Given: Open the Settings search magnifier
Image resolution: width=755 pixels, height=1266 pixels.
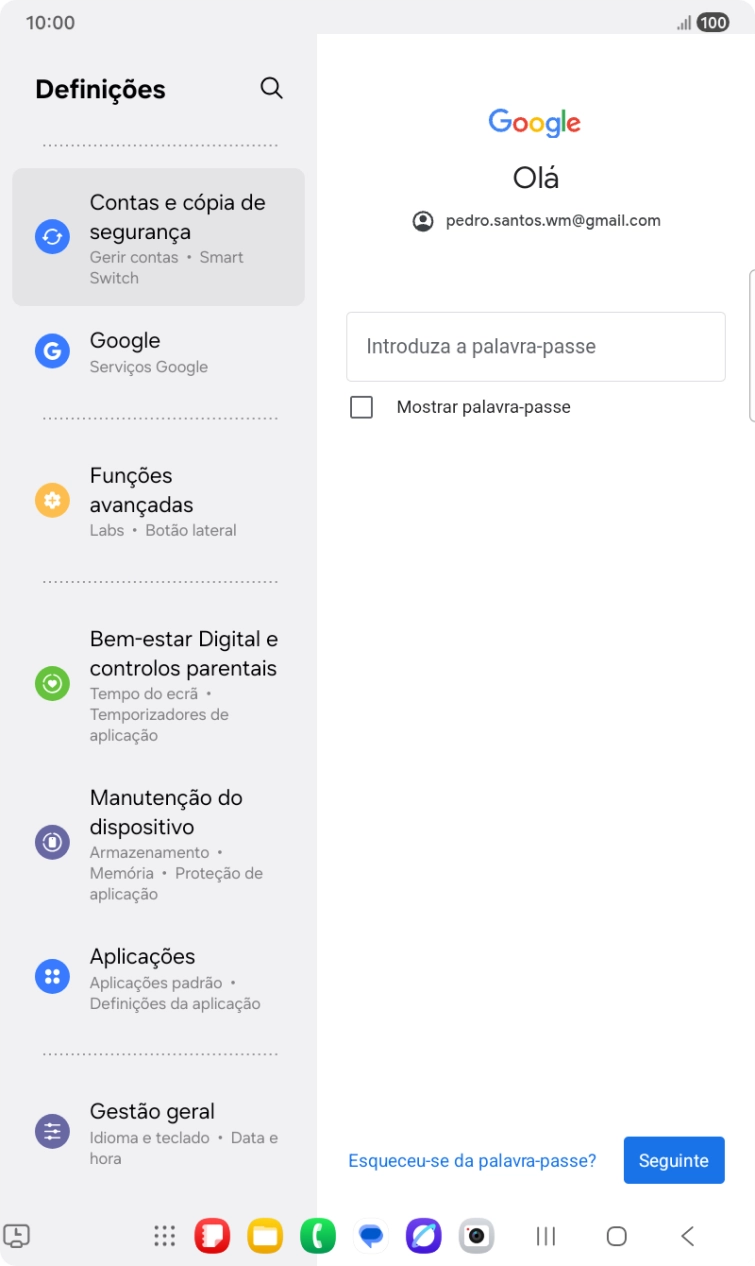Looking at the screenshot, I should [270, 88].
